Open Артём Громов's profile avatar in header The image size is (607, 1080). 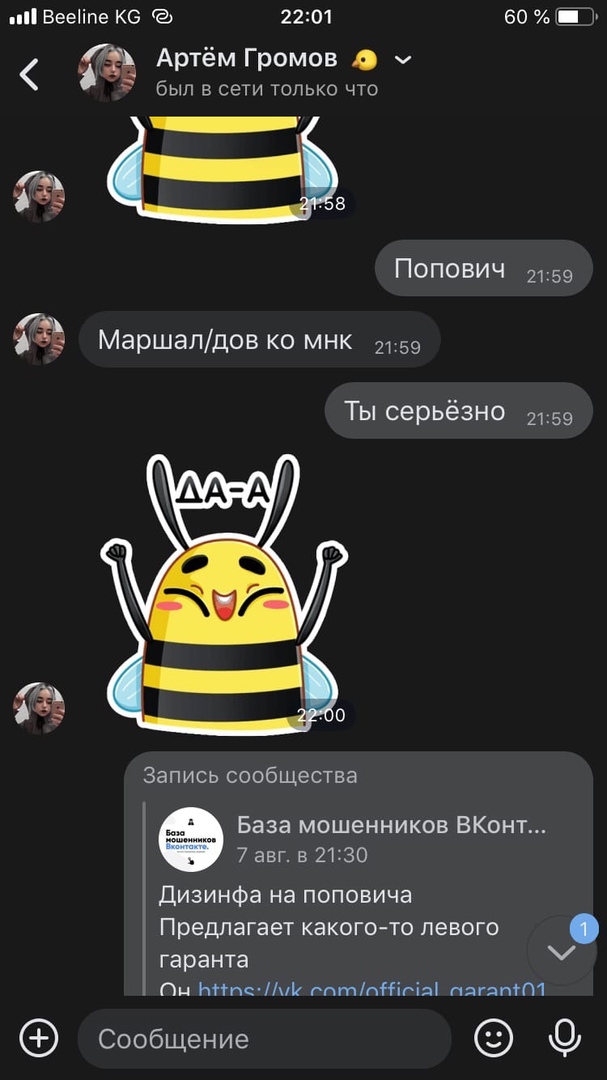click(x=107, y=73)
